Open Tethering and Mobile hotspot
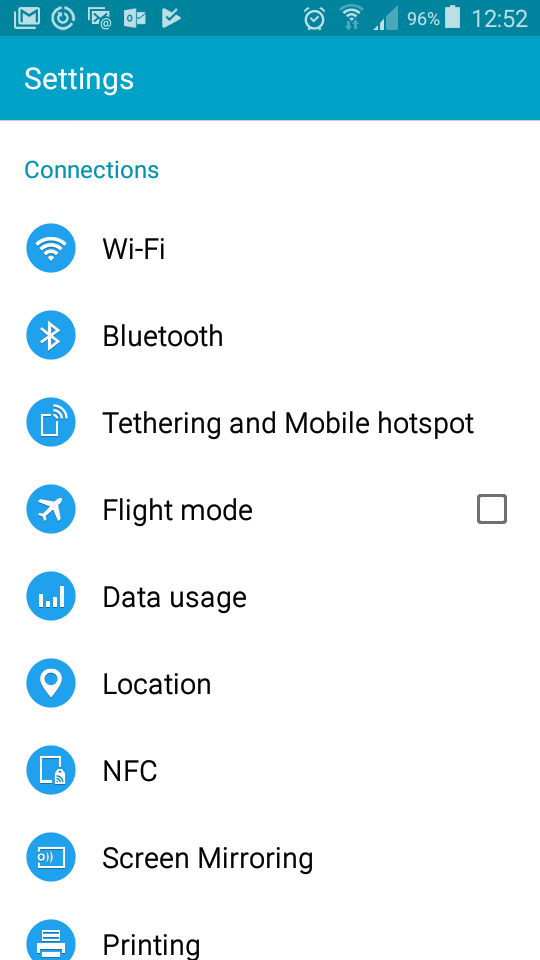 (x=270, y=422)
